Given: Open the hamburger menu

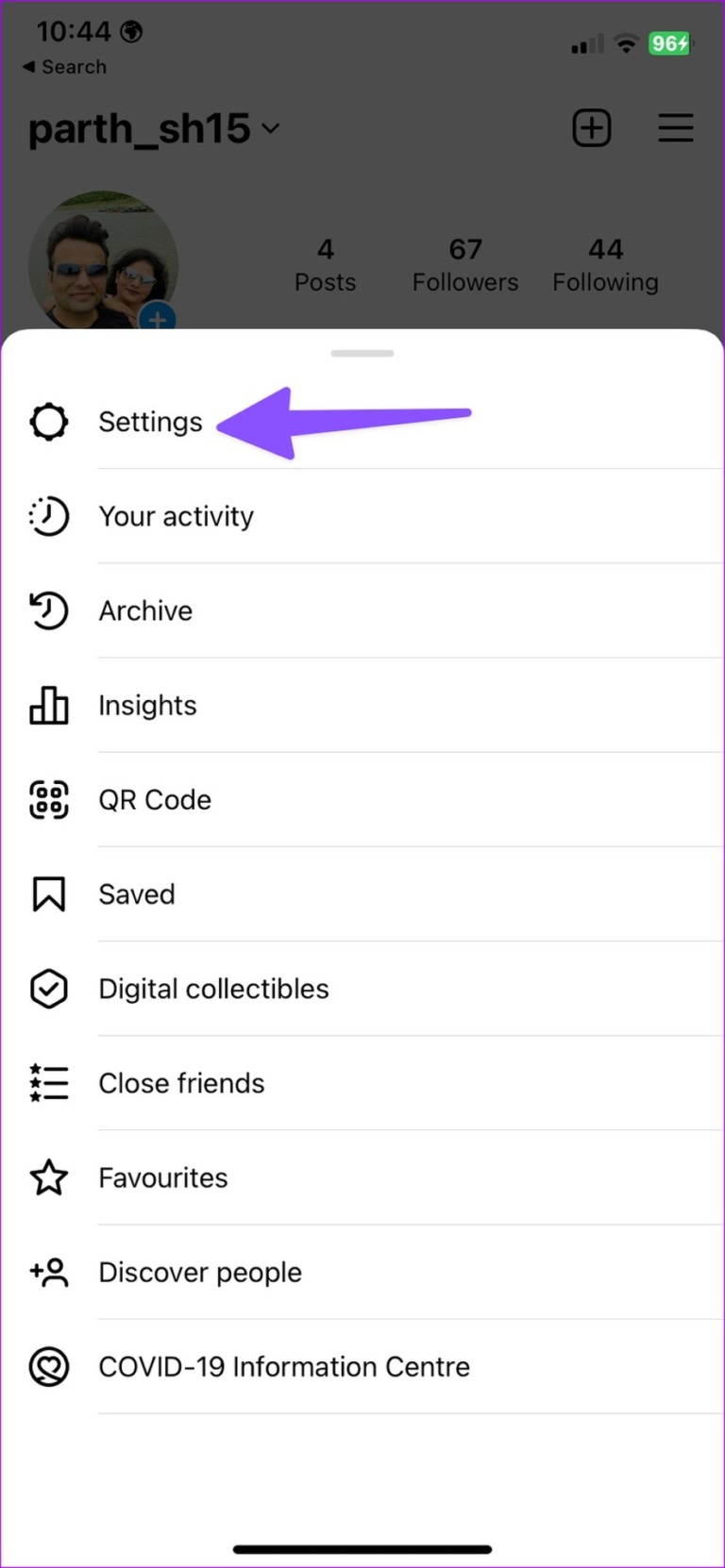Looking at the screenshot, I should coord(675,127).
